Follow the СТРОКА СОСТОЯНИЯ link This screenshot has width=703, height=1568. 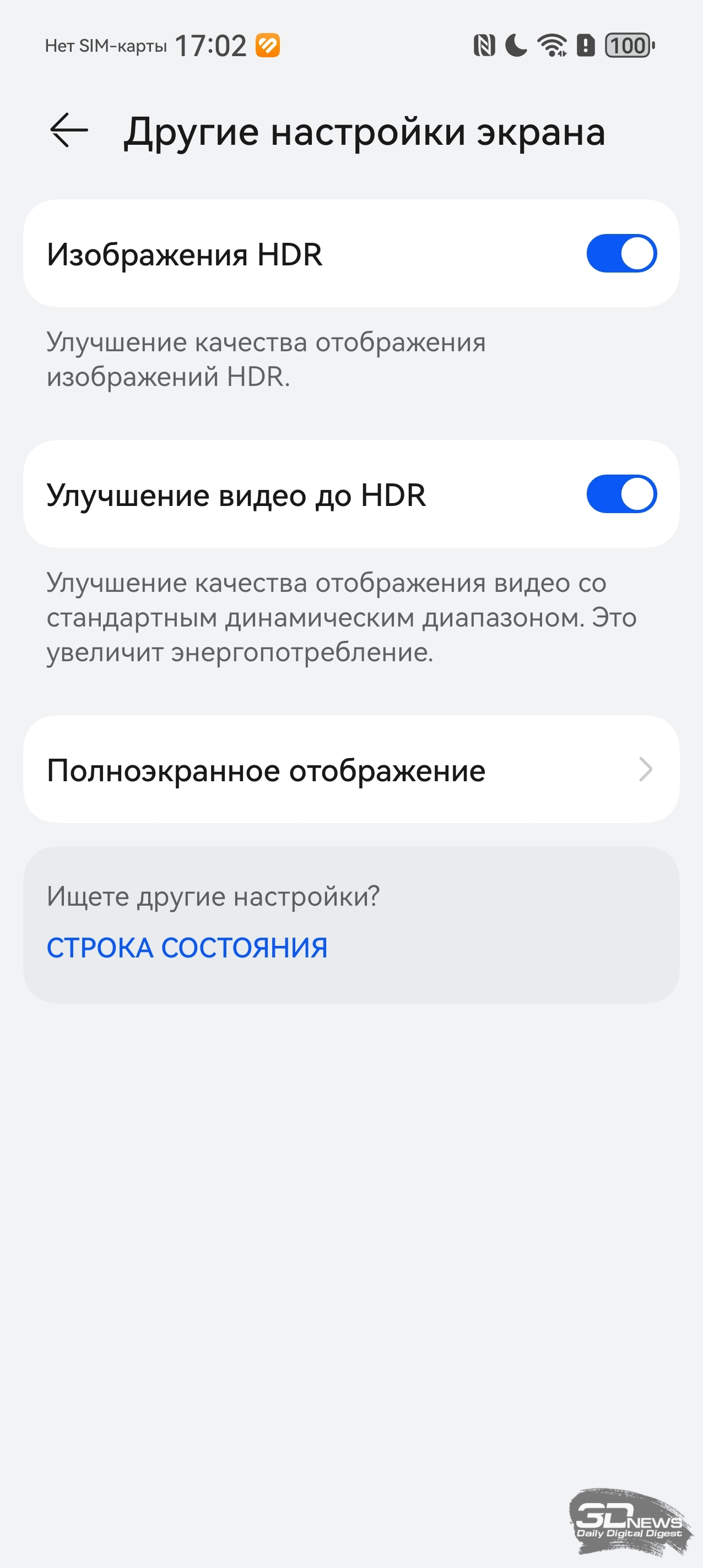click(187, 948)
